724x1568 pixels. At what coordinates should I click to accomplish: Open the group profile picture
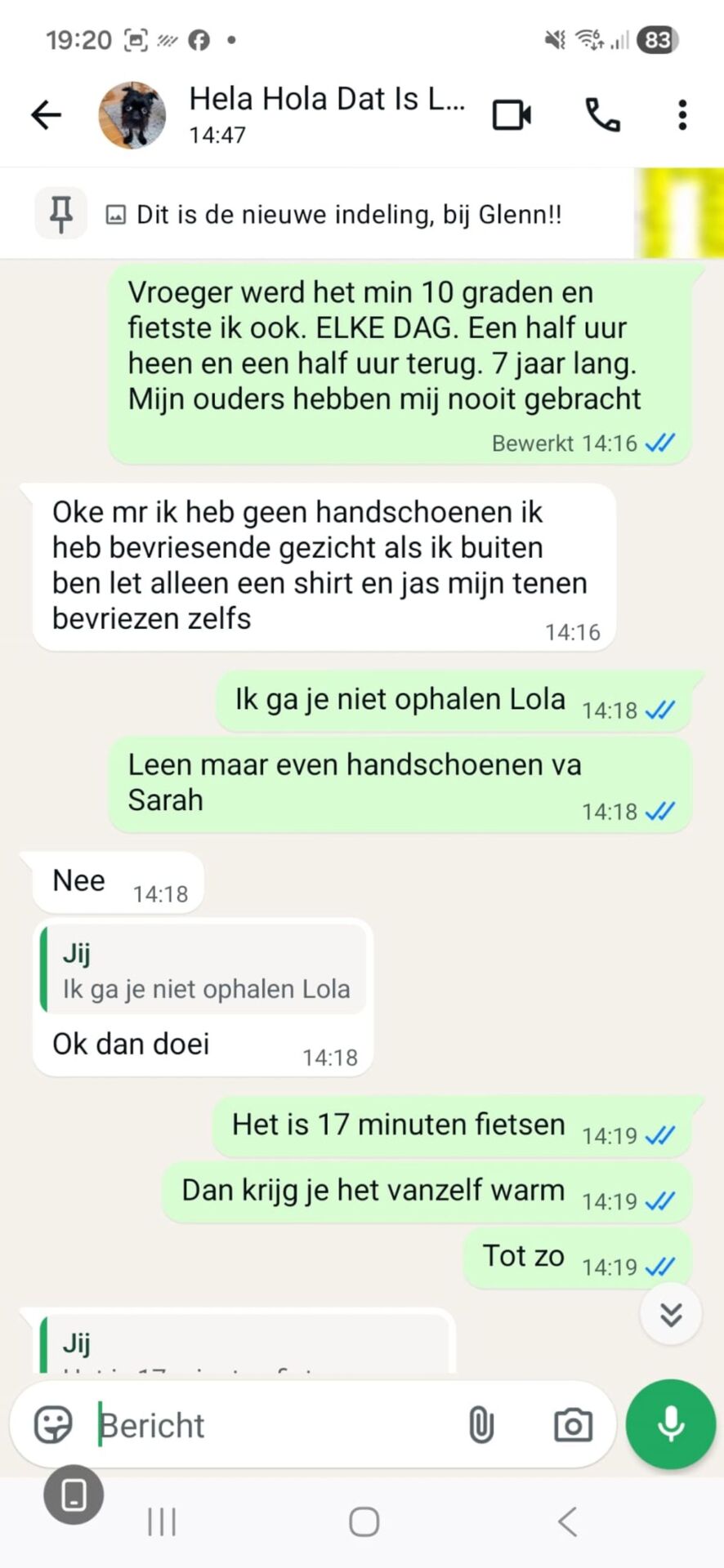tap(132, 115)
